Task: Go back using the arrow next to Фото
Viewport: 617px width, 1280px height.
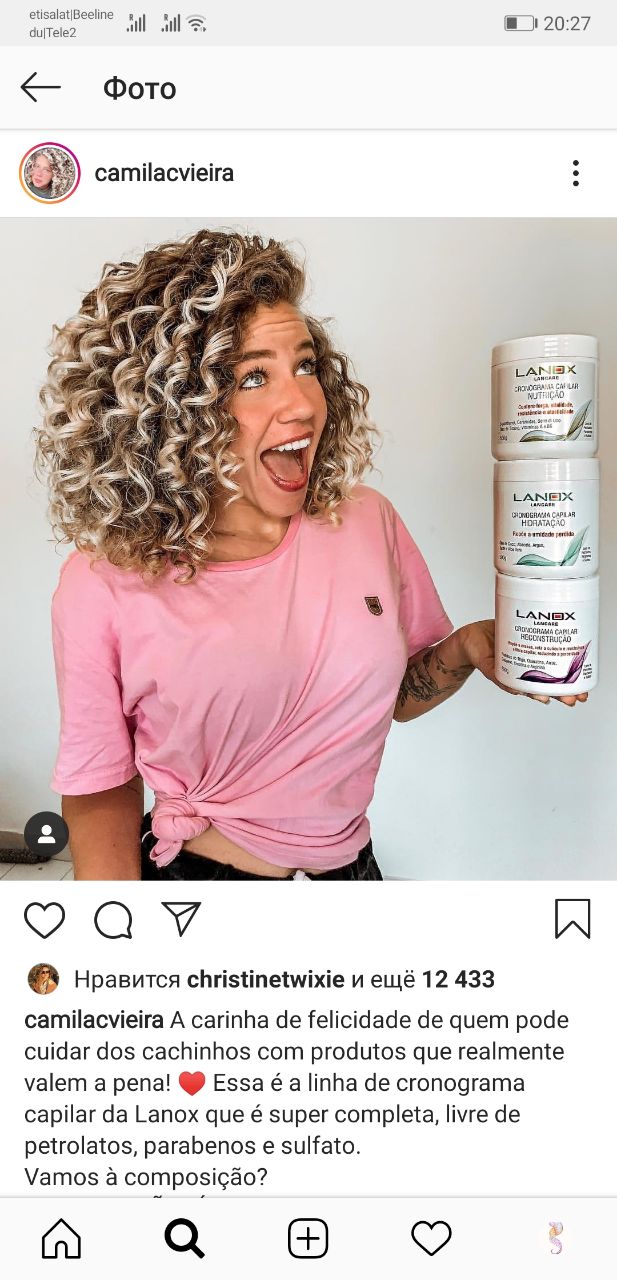Action: 41,88
